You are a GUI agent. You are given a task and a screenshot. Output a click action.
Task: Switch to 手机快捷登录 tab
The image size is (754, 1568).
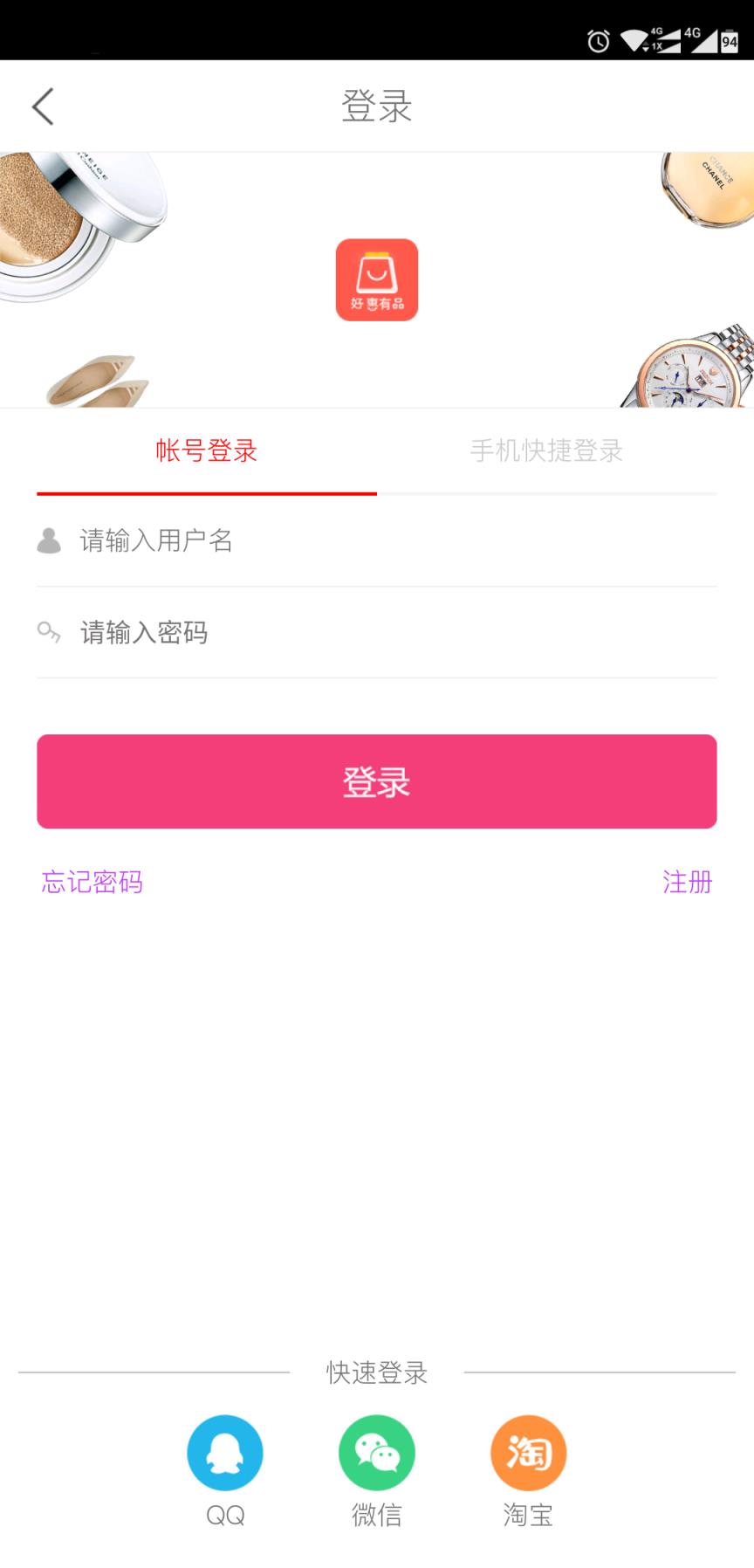(x=547, y=451)
